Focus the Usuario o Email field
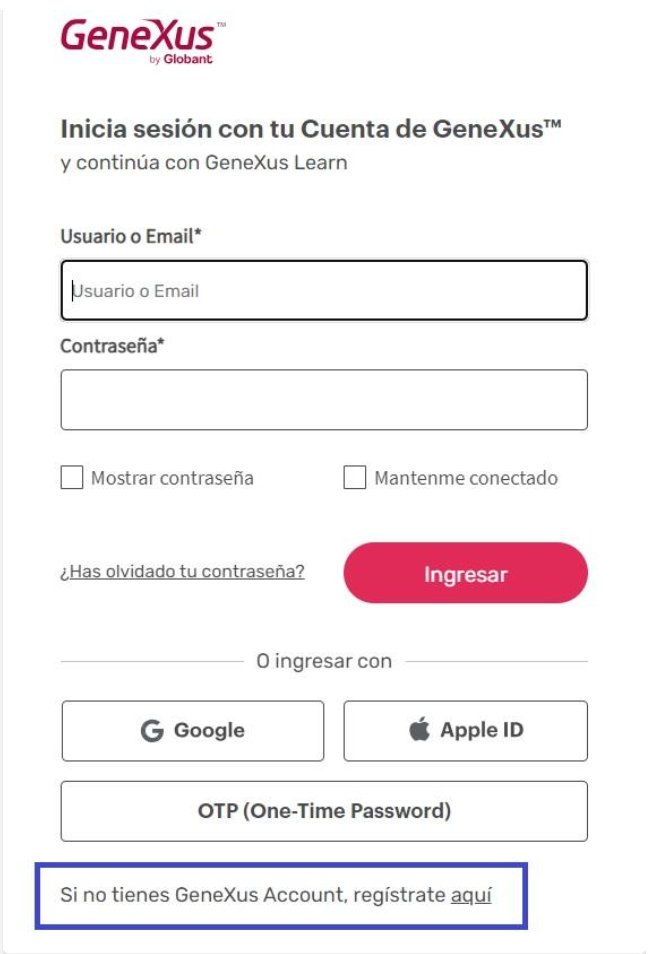The image size is (654, 954). pyautogui.click(x=324, y=291)
